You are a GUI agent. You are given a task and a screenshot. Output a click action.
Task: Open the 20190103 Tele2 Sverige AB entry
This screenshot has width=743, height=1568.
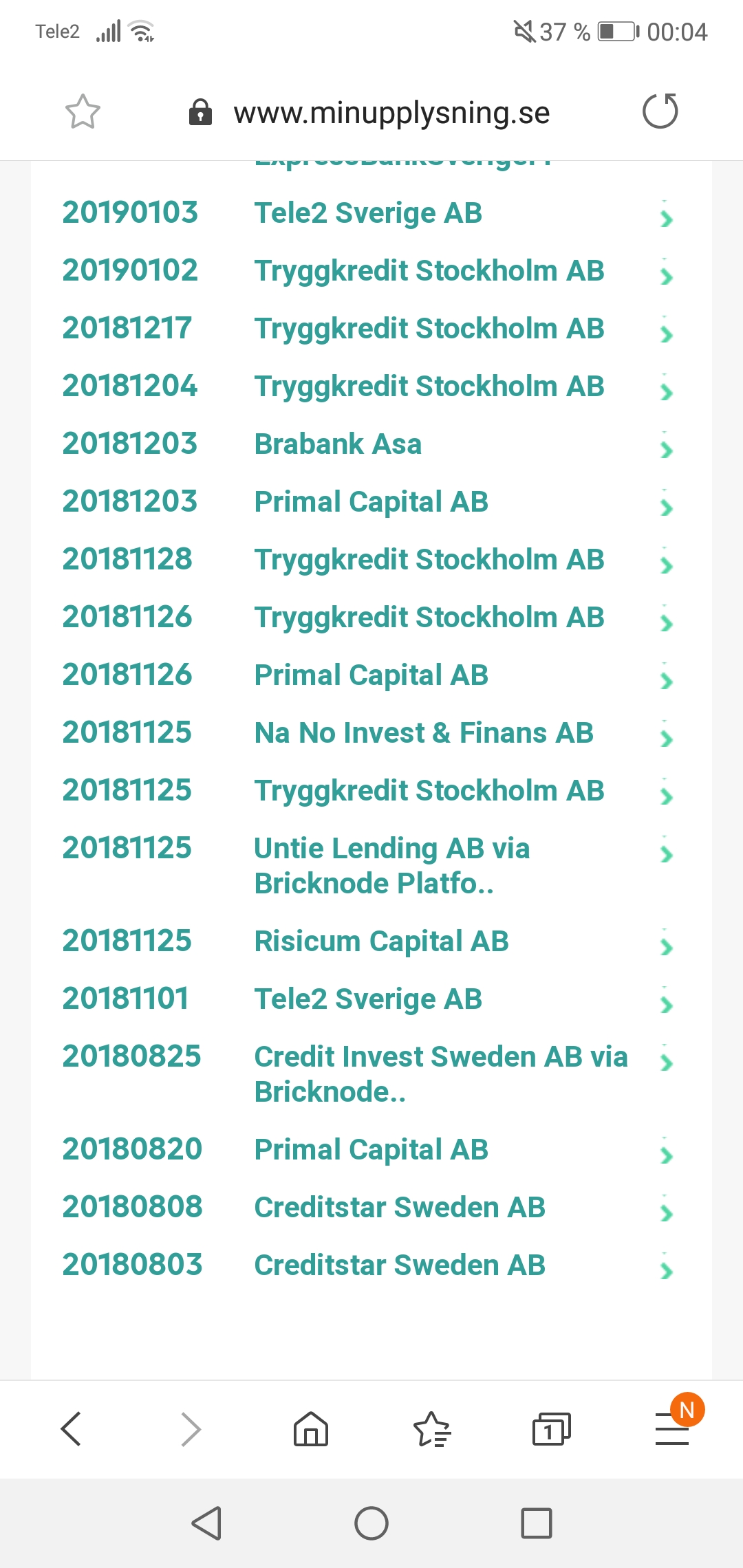(x=368, y=213)
